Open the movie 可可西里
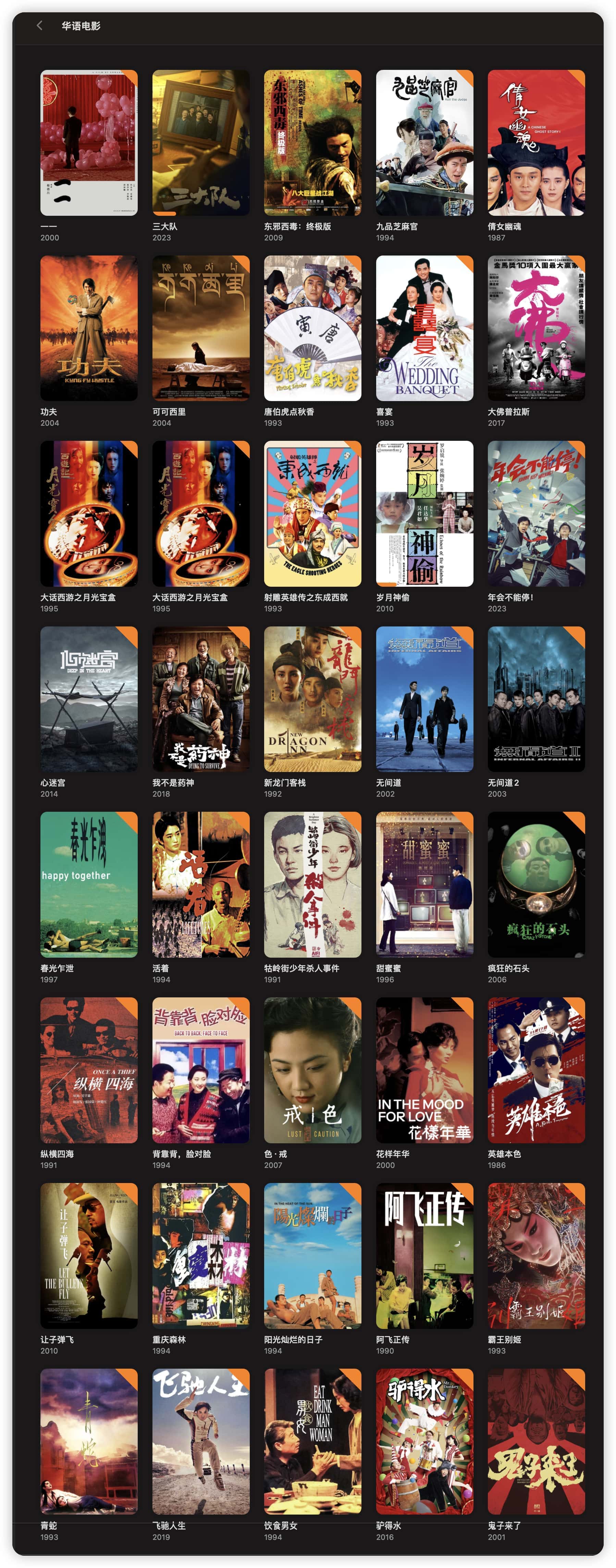This screenshot has height=1568, width=616. point(200,328)
